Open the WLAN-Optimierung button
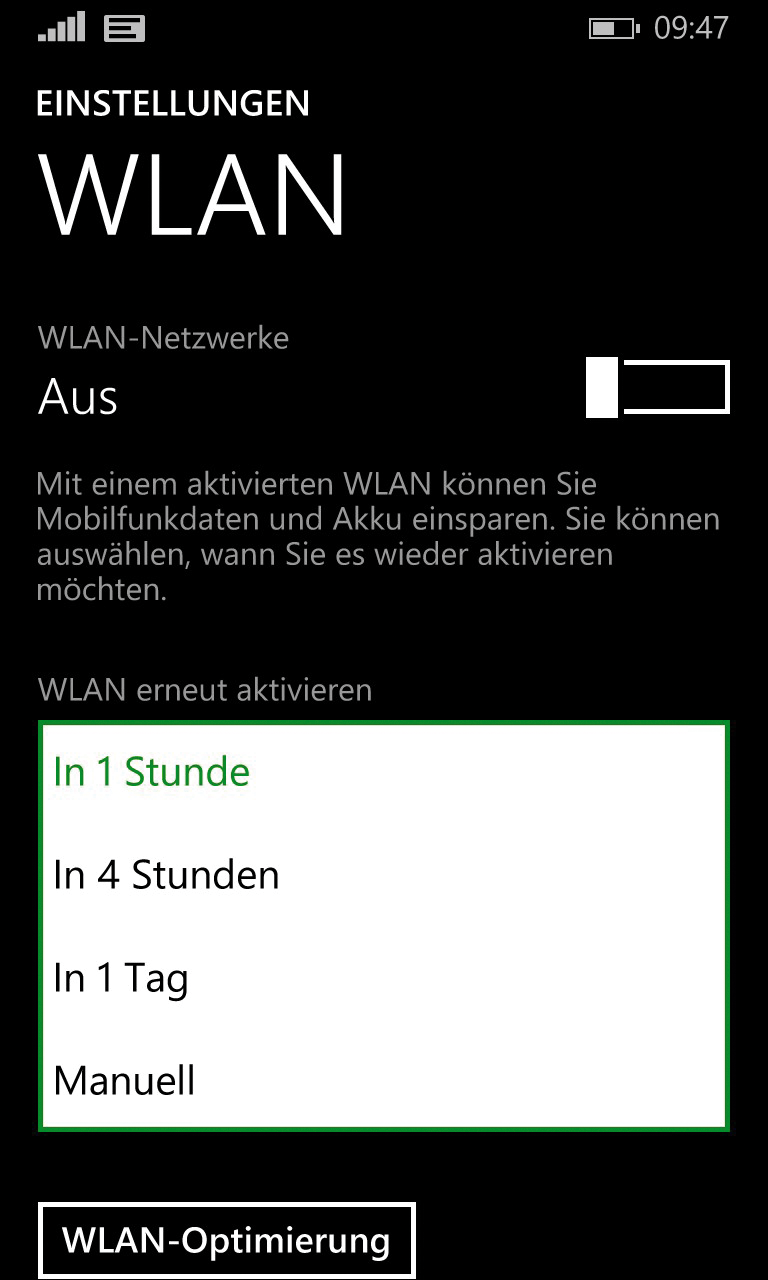Image resolution: width=768 pixels, height=1280 pixels. 226,1240
